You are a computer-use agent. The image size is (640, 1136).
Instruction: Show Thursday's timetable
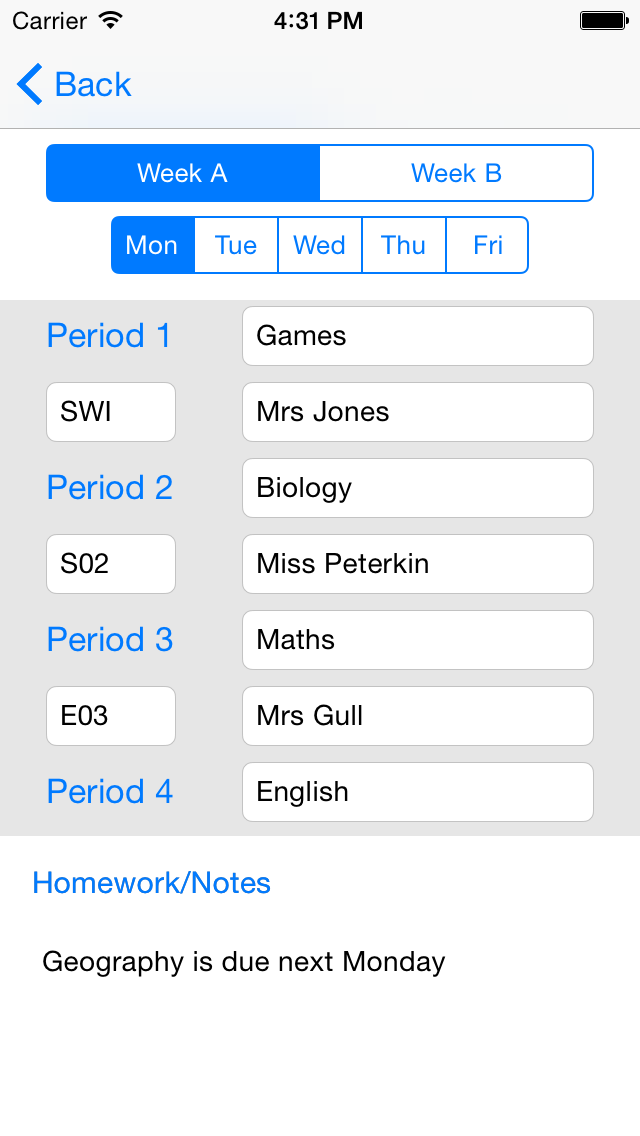pyautogui.click(x=403, y=245)
